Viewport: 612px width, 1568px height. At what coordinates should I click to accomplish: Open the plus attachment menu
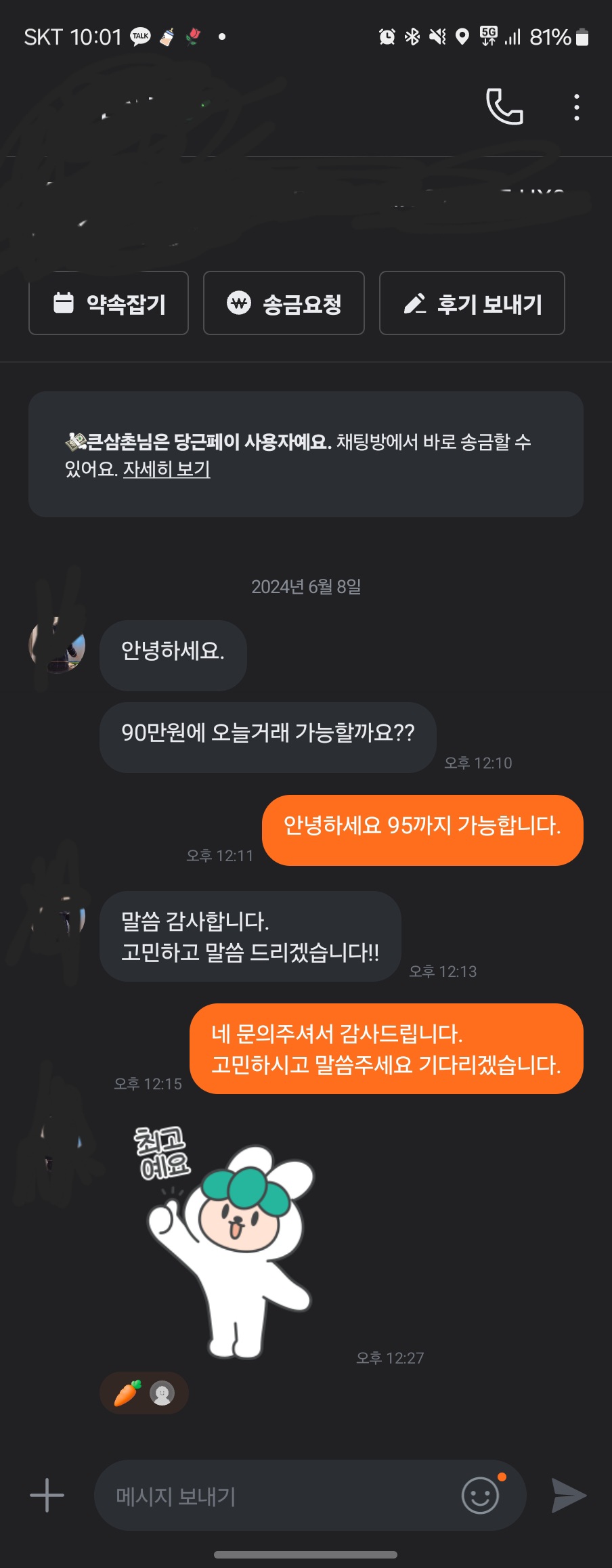tap(47, 1495)
